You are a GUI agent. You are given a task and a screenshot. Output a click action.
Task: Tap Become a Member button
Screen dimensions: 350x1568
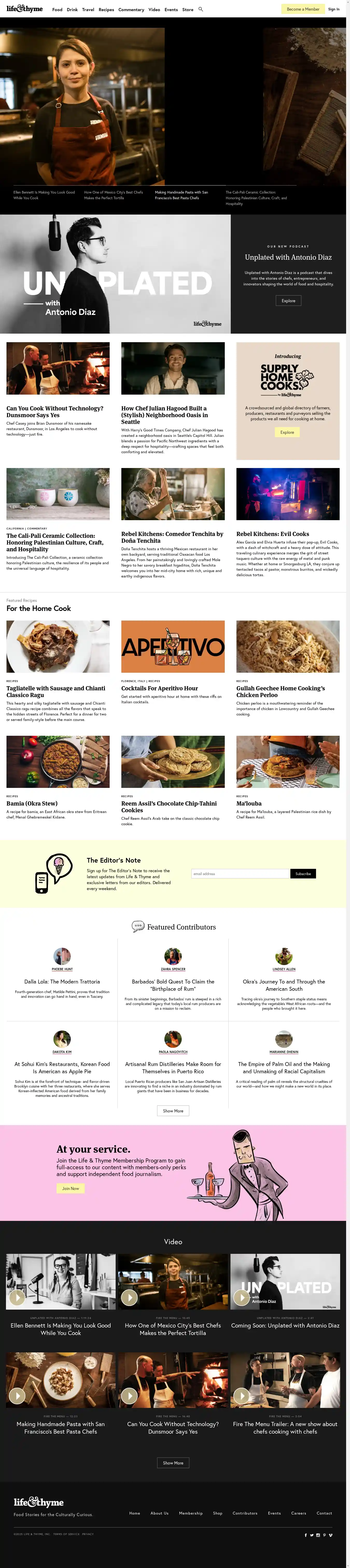click(303, 9)
